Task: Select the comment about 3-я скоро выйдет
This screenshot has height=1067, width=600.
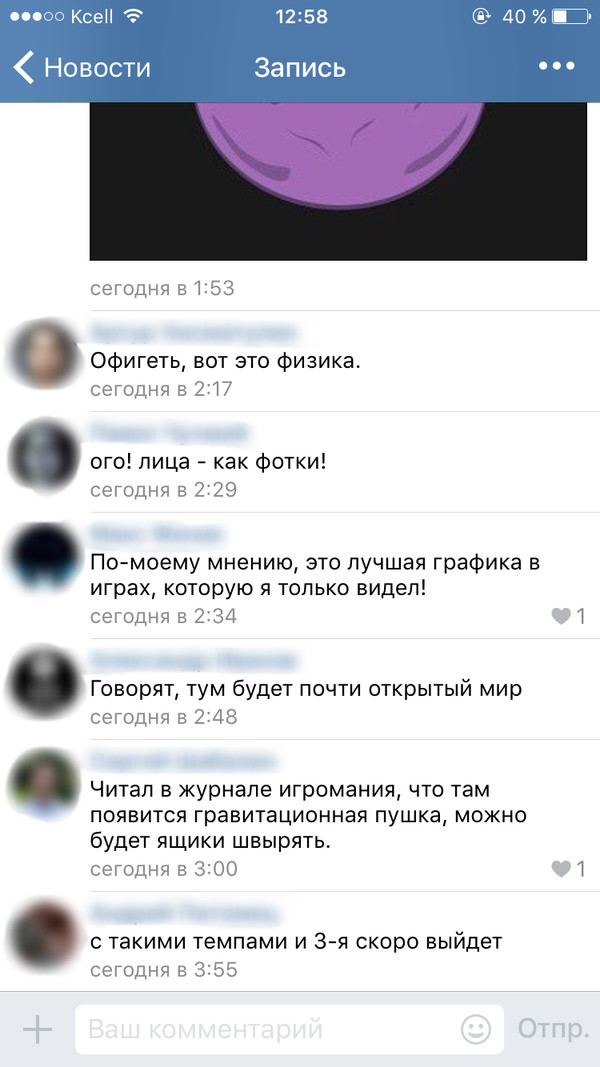Action: click(296, 942)
